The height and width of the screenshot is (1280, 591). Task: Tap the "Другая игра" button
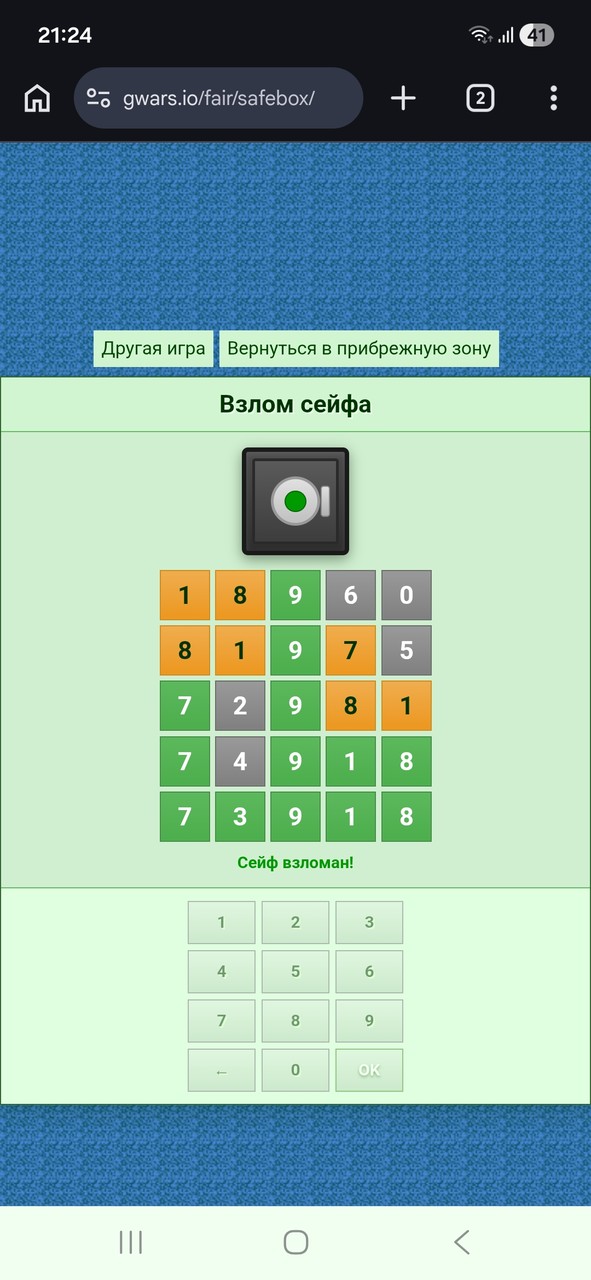(x=153, y=349)
